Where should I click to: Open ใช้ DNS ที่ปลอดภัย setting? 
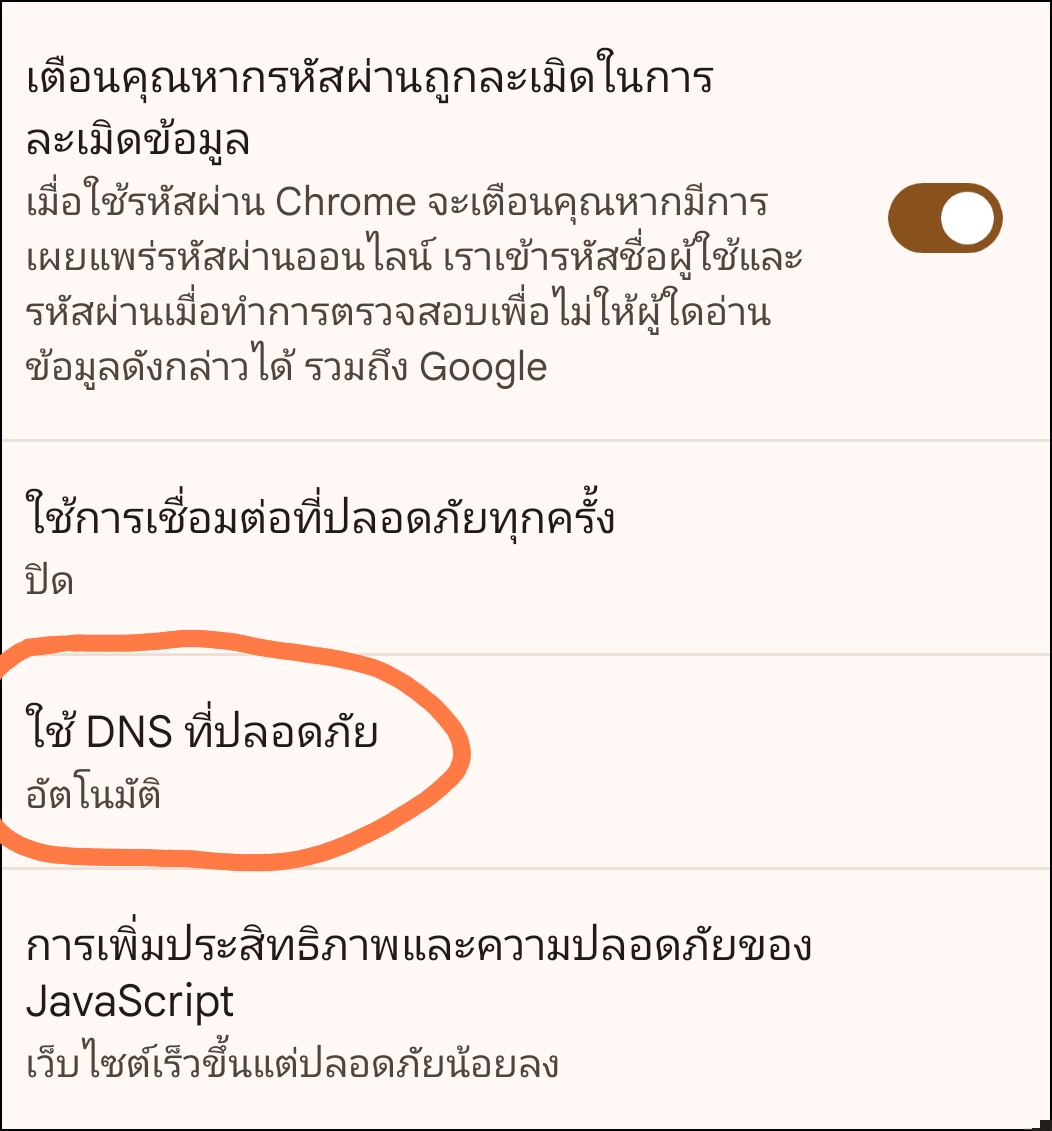pyautogui.click(x=203, y=761)
